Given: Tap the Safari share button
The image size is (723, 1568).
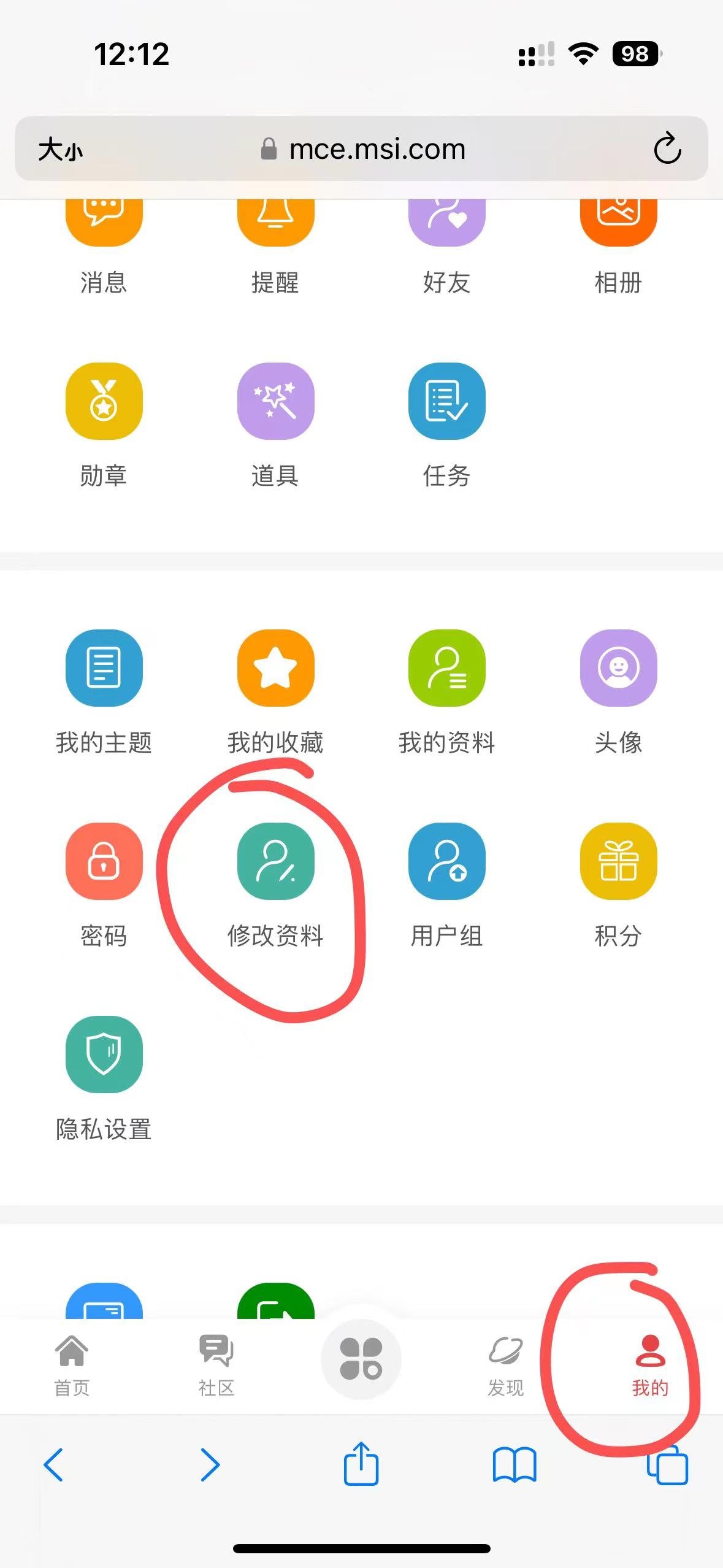Looking at the screenshot, I should tap(361, 1464).
